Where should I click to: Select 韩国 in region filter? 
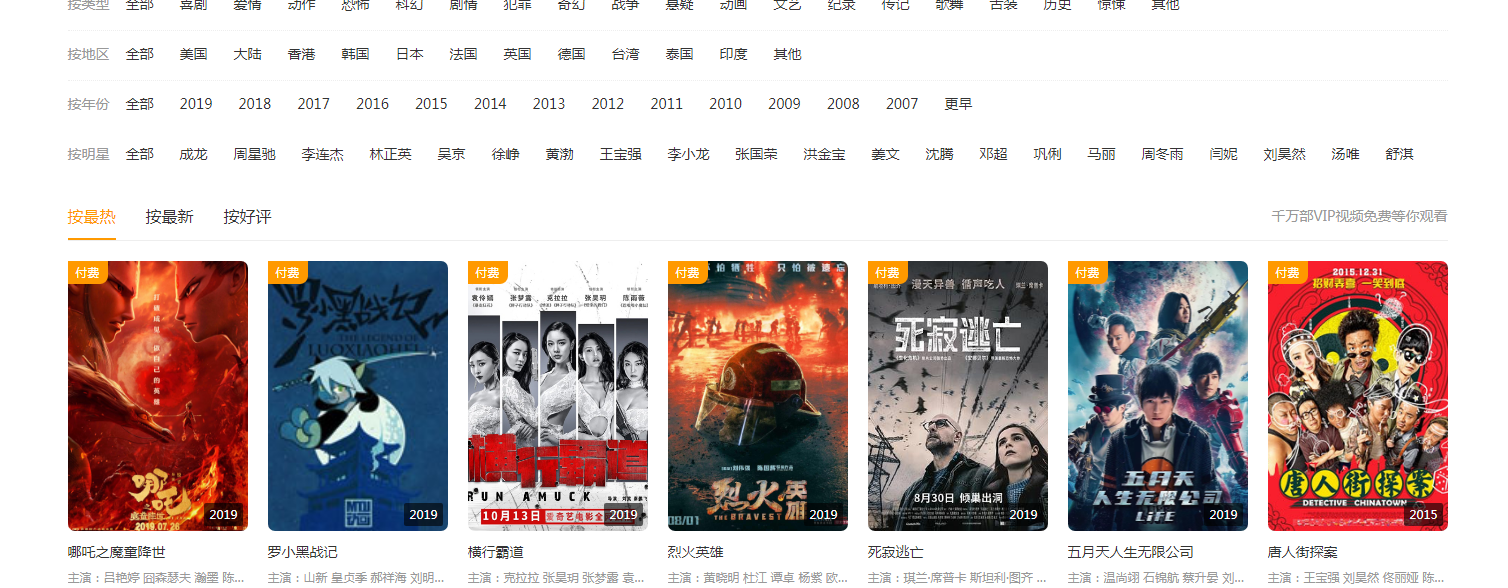coord(355,54)
